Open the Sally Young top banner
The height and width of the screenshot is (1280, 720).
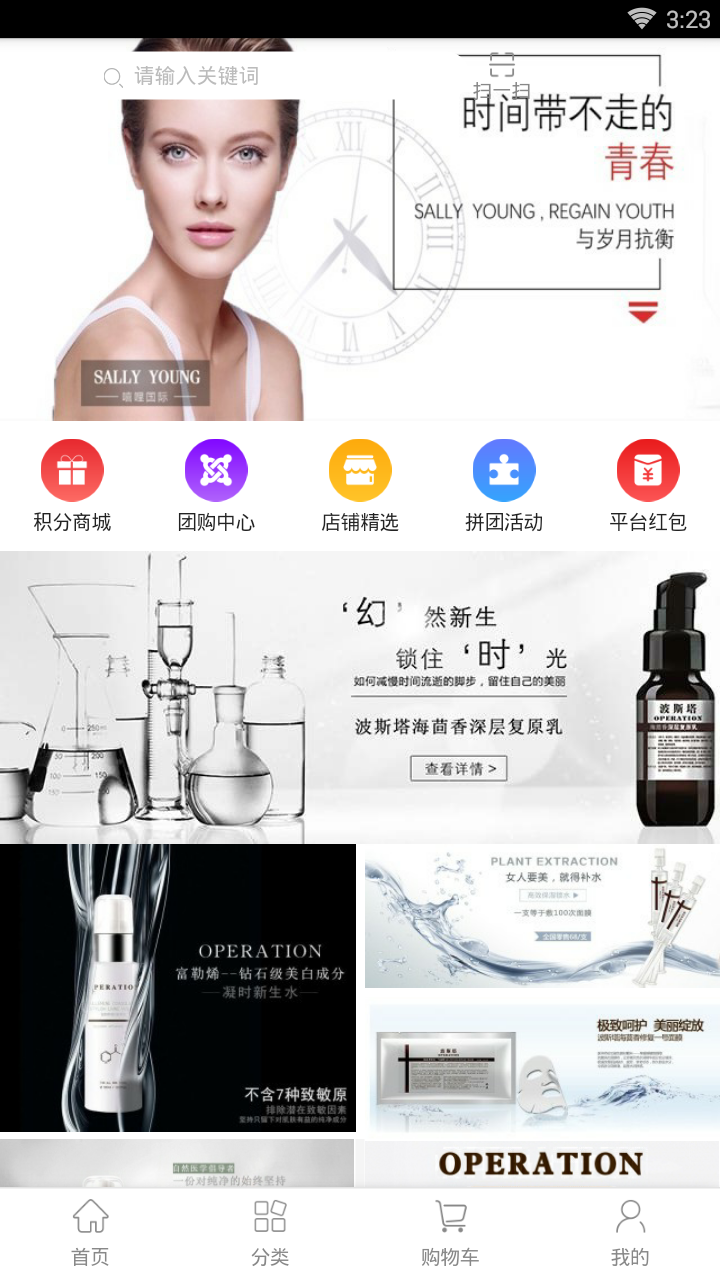pos(360,260)
